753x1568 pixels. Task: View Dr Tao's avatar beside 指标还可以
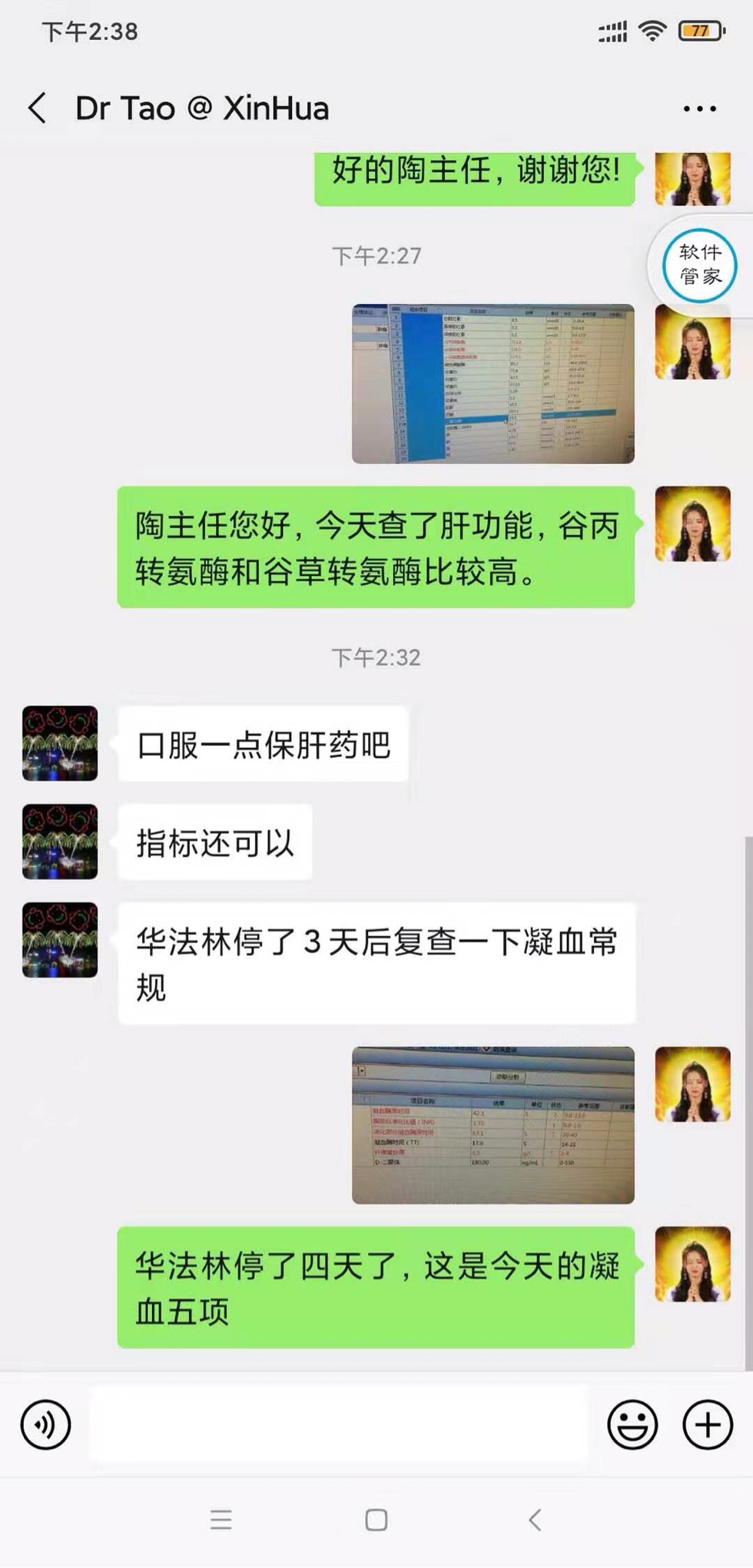click(x=60, y=842)
